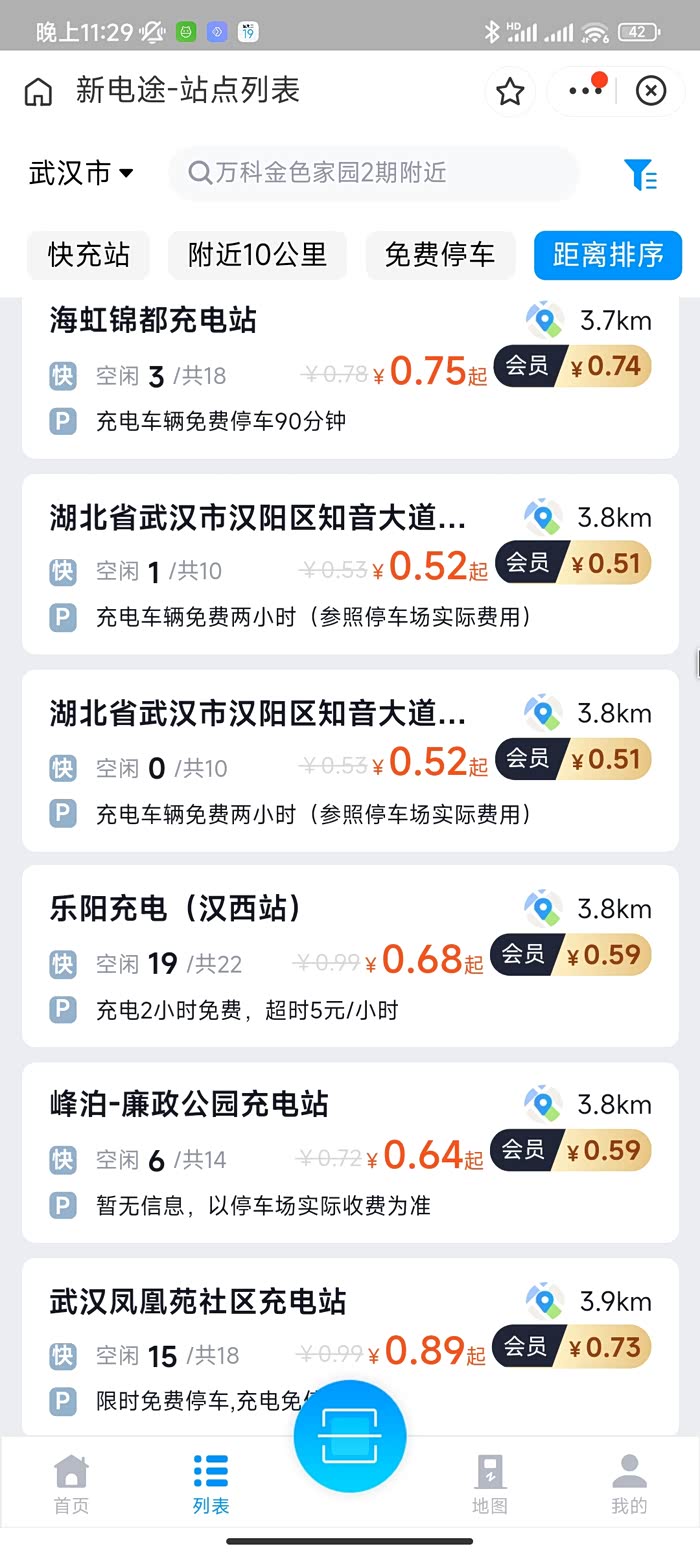The image size is (700, 1555).
Task: Open the 峰泊-廉政公园充电站 card
Action: click(350, 1152)
